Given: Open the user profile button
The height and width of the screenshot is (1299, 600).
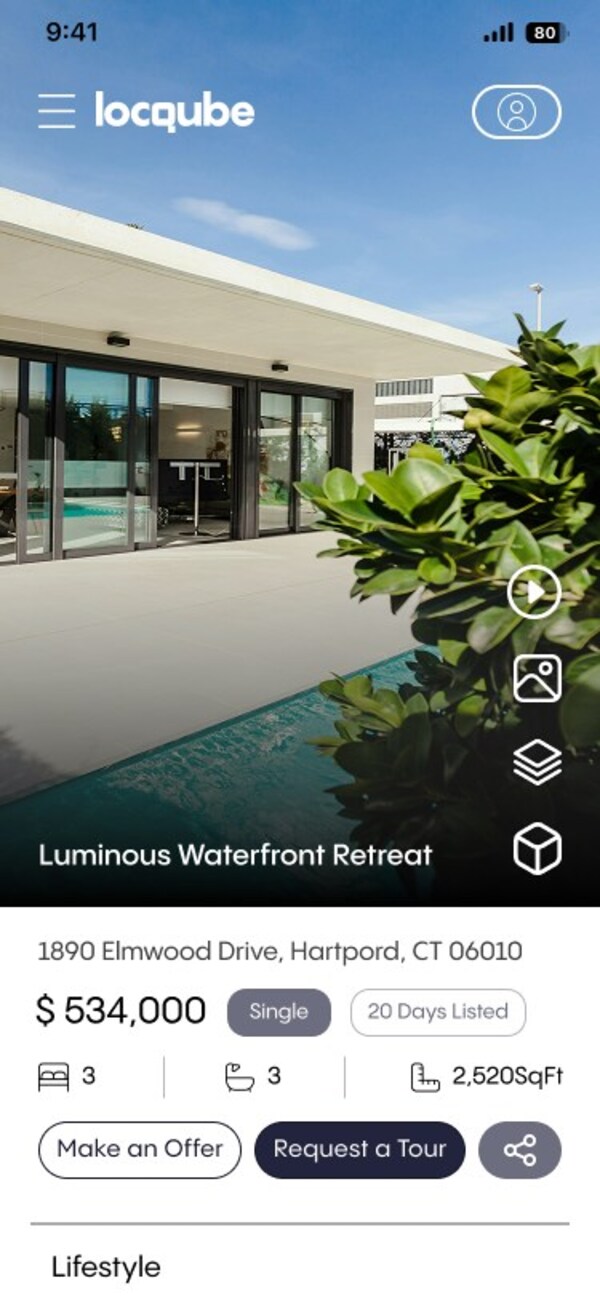Looking at the screenshot, I should pyautogui.click(x=516, y=112).
